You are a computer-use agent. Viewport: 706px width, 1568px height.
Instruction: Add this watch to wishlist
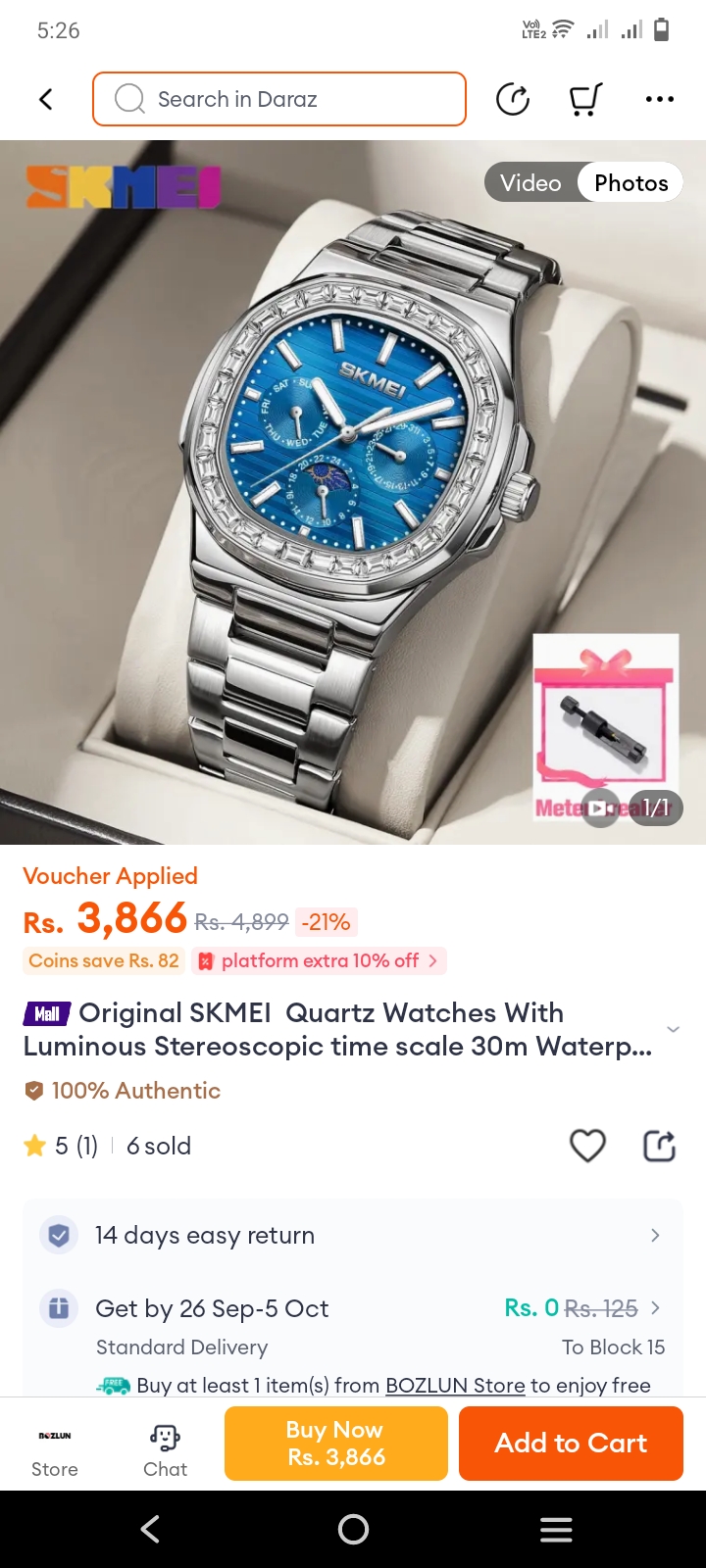pyautogui.click(x=587, y=1146)
